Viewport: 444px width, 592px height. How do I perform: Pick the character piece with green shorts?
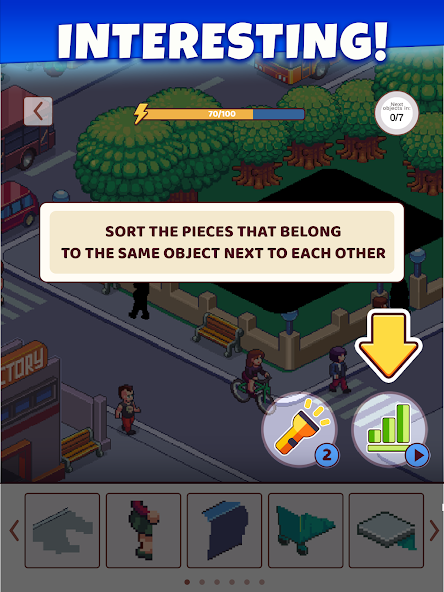tap(143, 530)
